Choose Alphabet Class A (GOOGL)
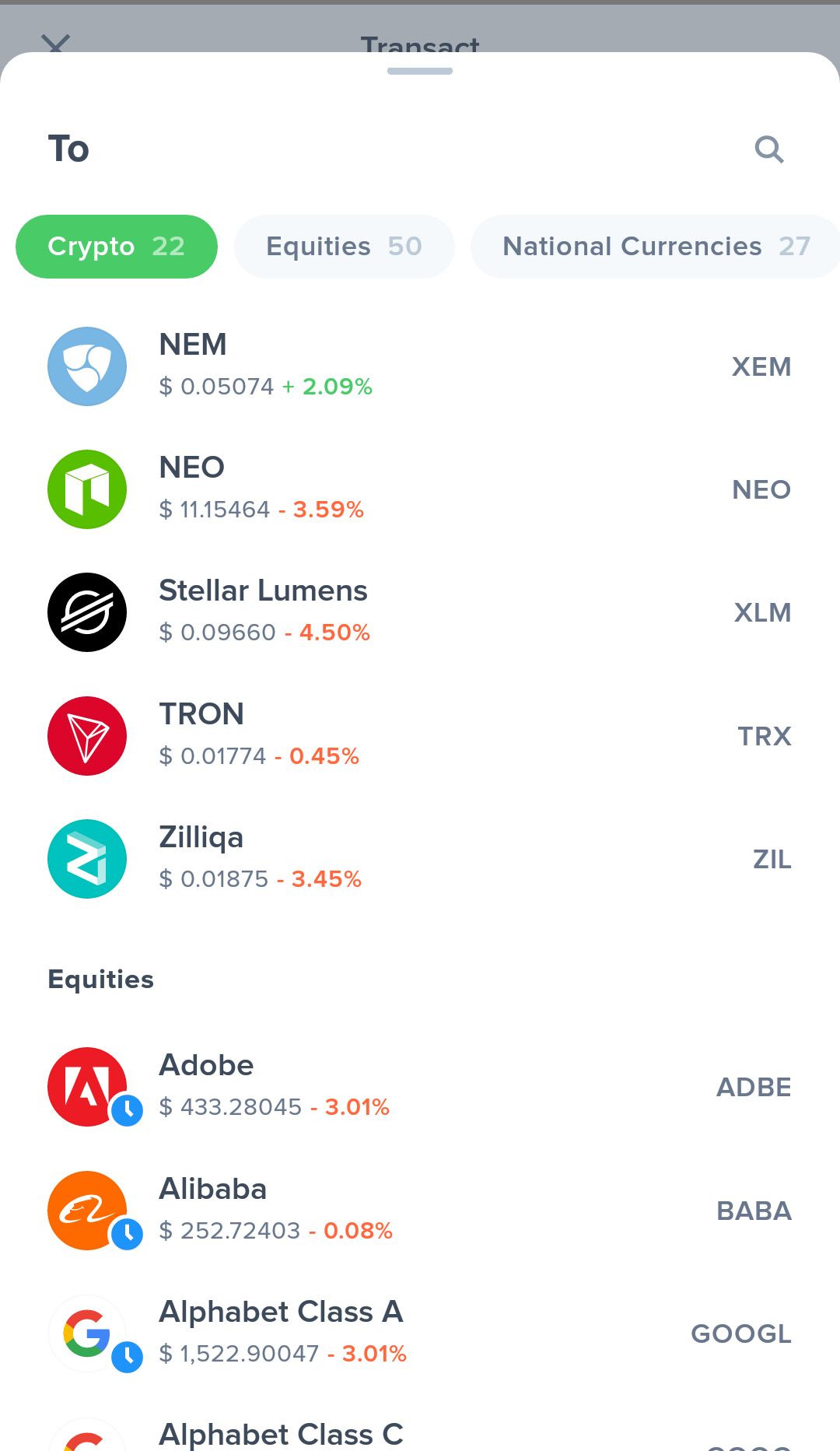 [x=420, y=1334]
